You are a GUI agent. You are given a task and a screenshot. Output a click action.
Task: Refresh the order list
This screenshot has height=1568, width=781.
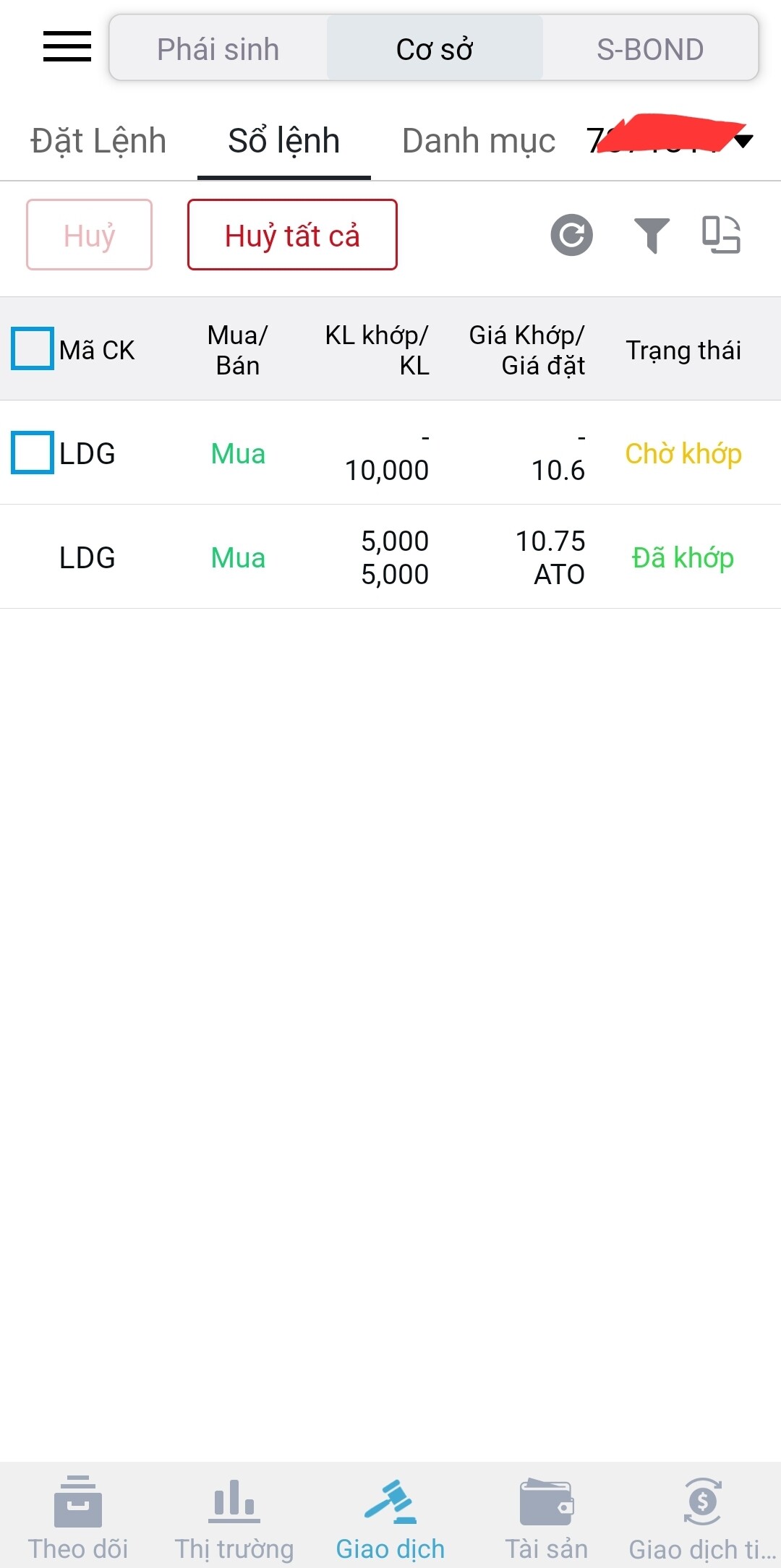(x=571, y=235)
